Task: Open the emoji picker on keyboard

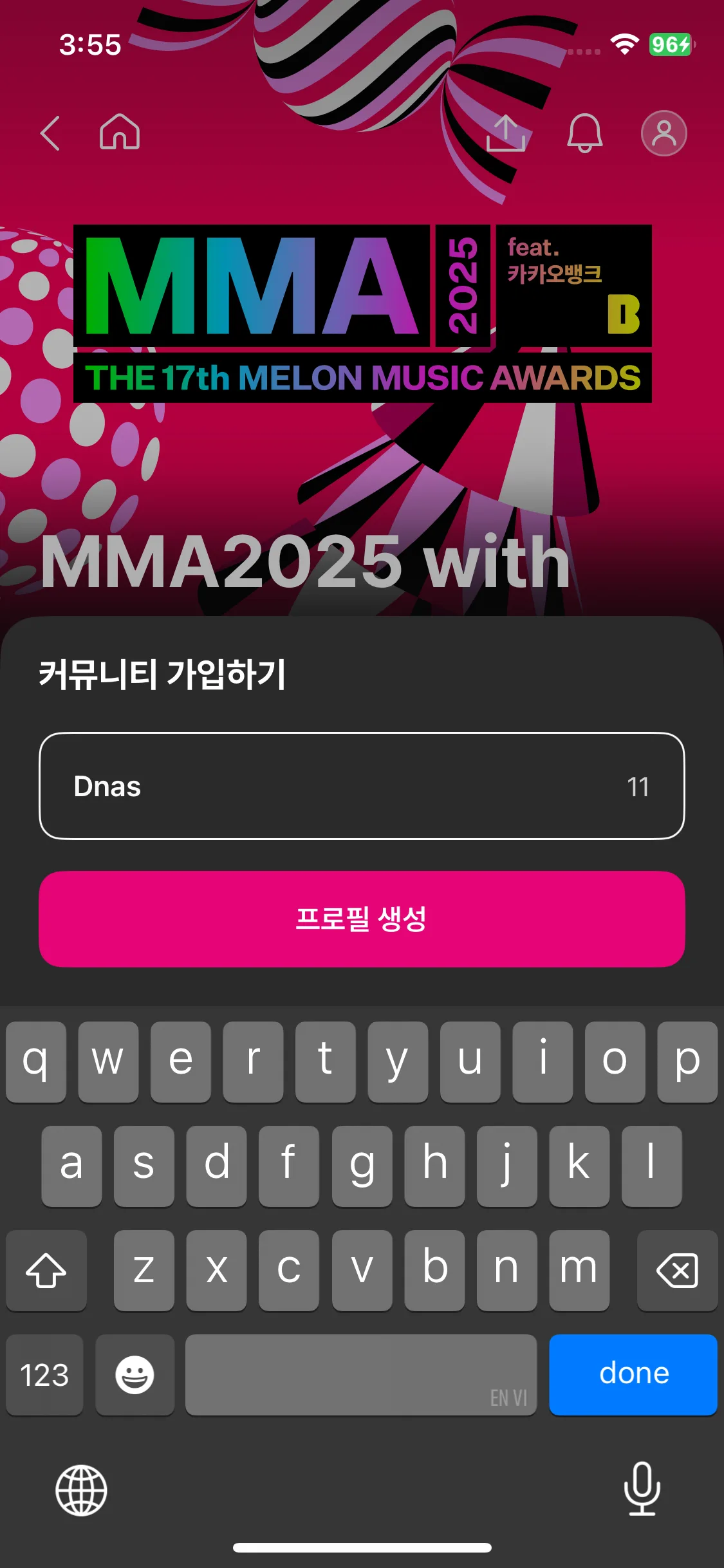Action: pyautogui.click(x=135, y=1376)
